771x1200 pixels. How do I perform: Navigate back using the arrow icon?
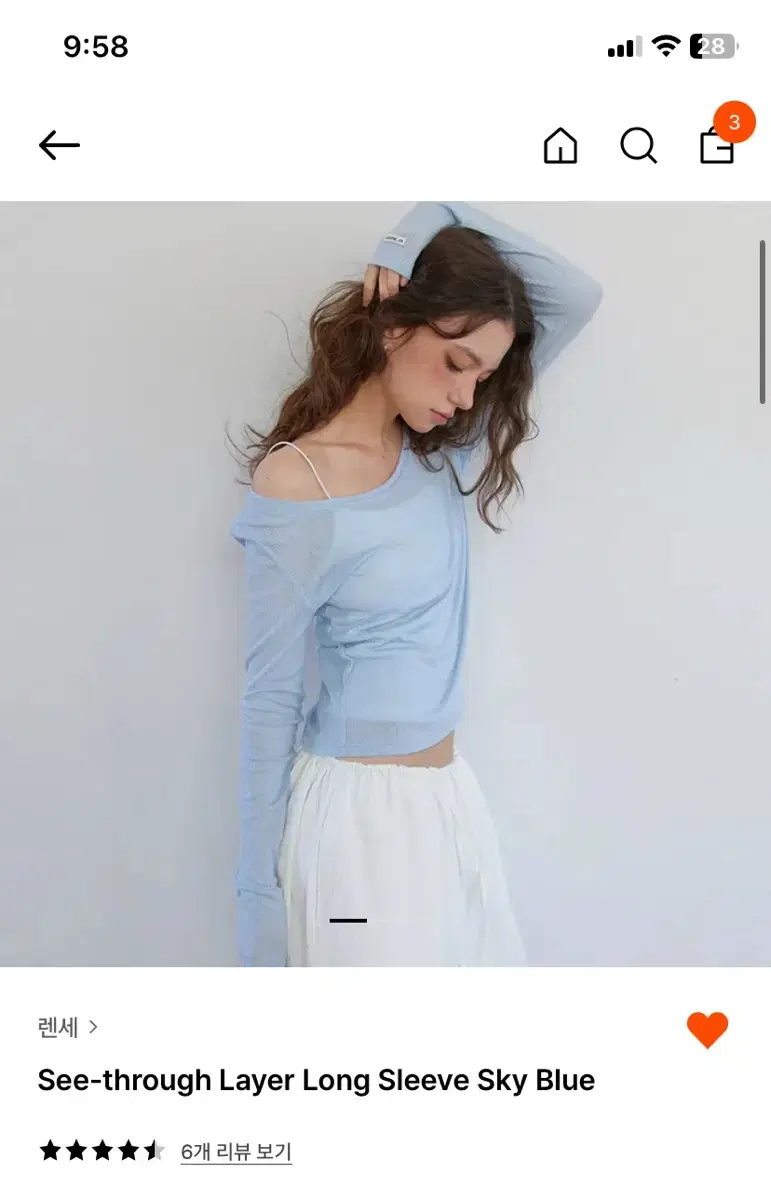click(59, 144)
